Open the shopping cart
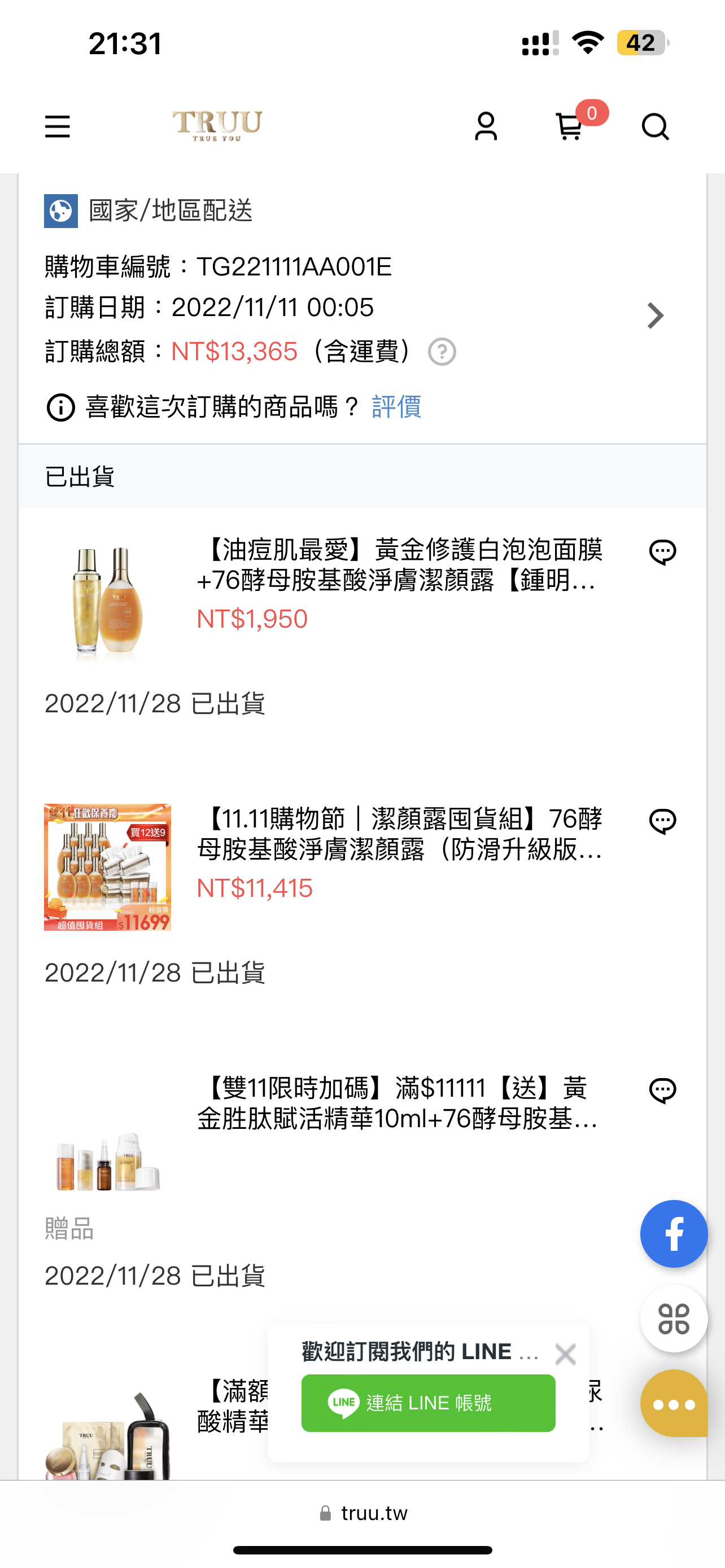725x1568 pixels. click(570, 126)
